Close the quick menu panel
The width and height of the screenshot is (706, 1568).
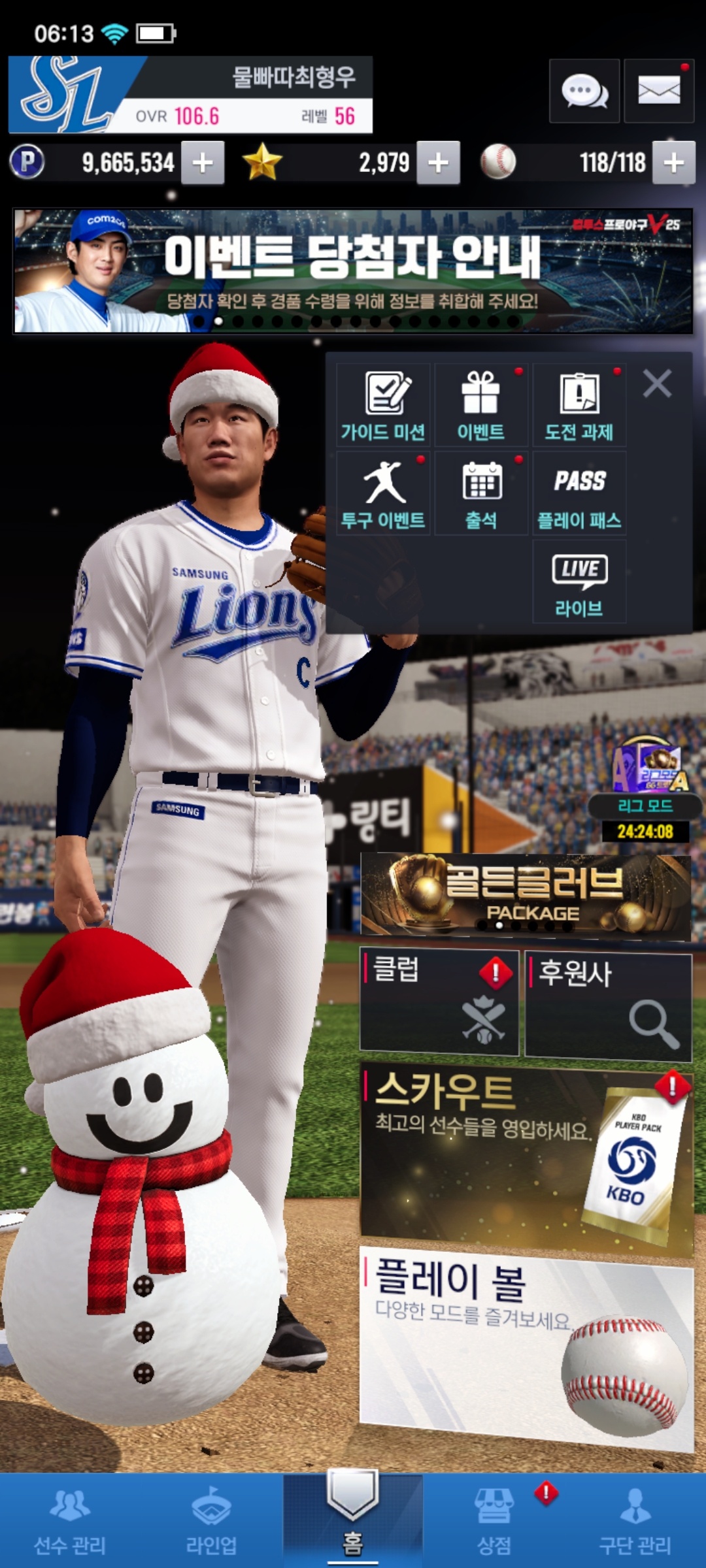(x=657, y=384)
